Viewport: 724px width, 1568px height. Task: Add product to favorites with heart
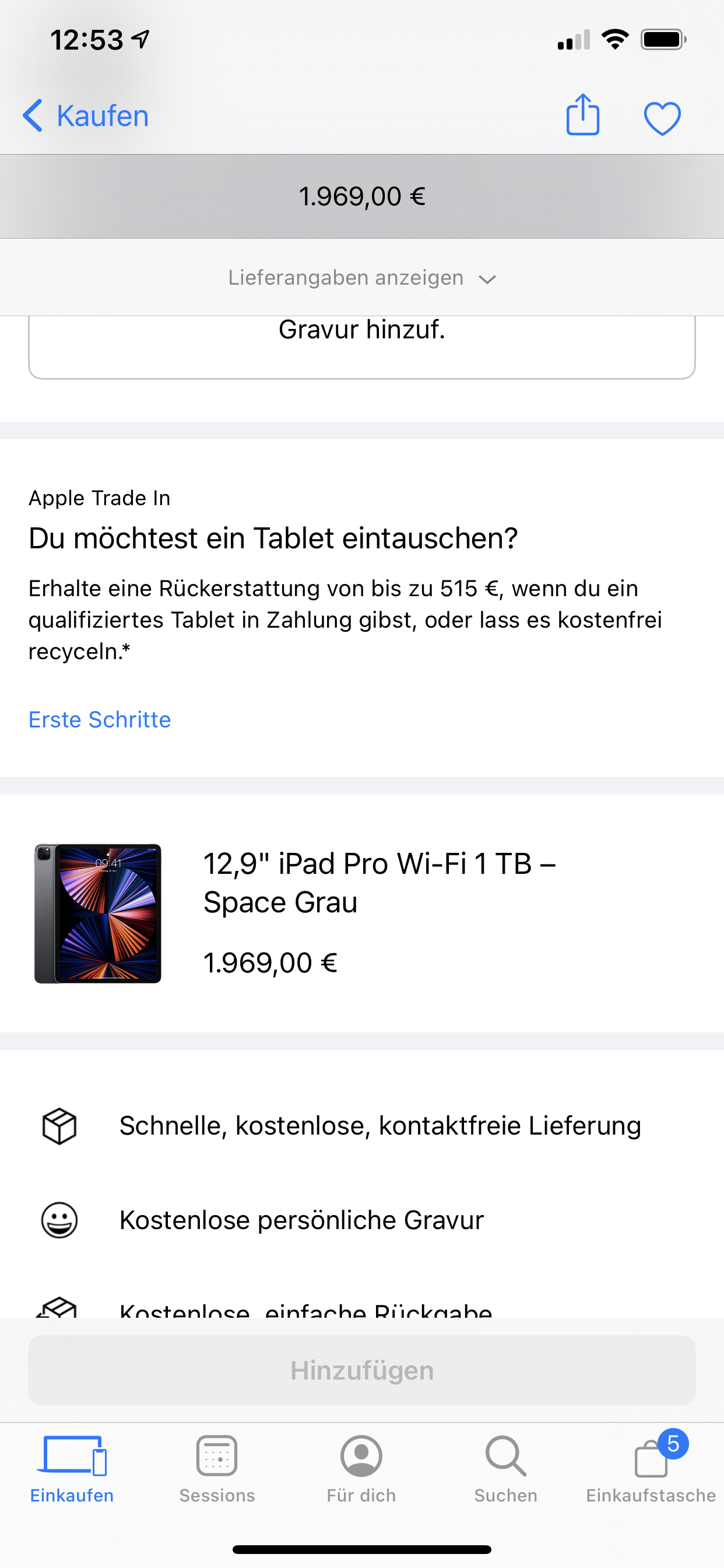click(662, 118)
